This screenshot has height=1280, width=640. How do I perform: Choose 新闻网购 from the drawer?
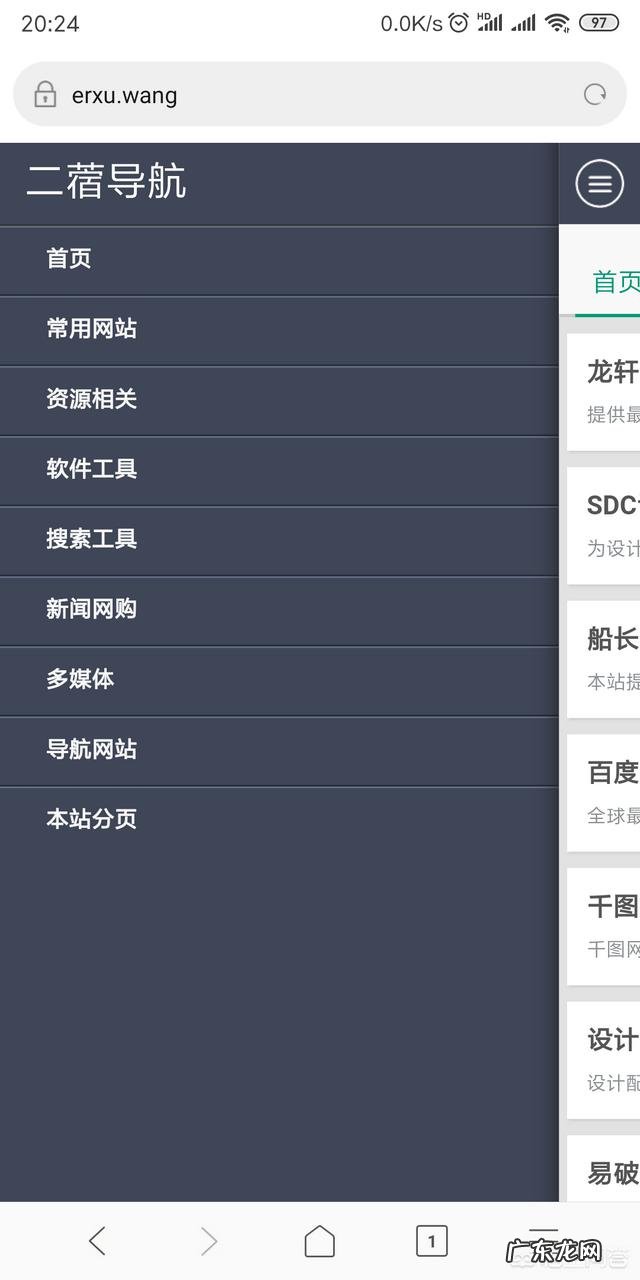(92, 609)
